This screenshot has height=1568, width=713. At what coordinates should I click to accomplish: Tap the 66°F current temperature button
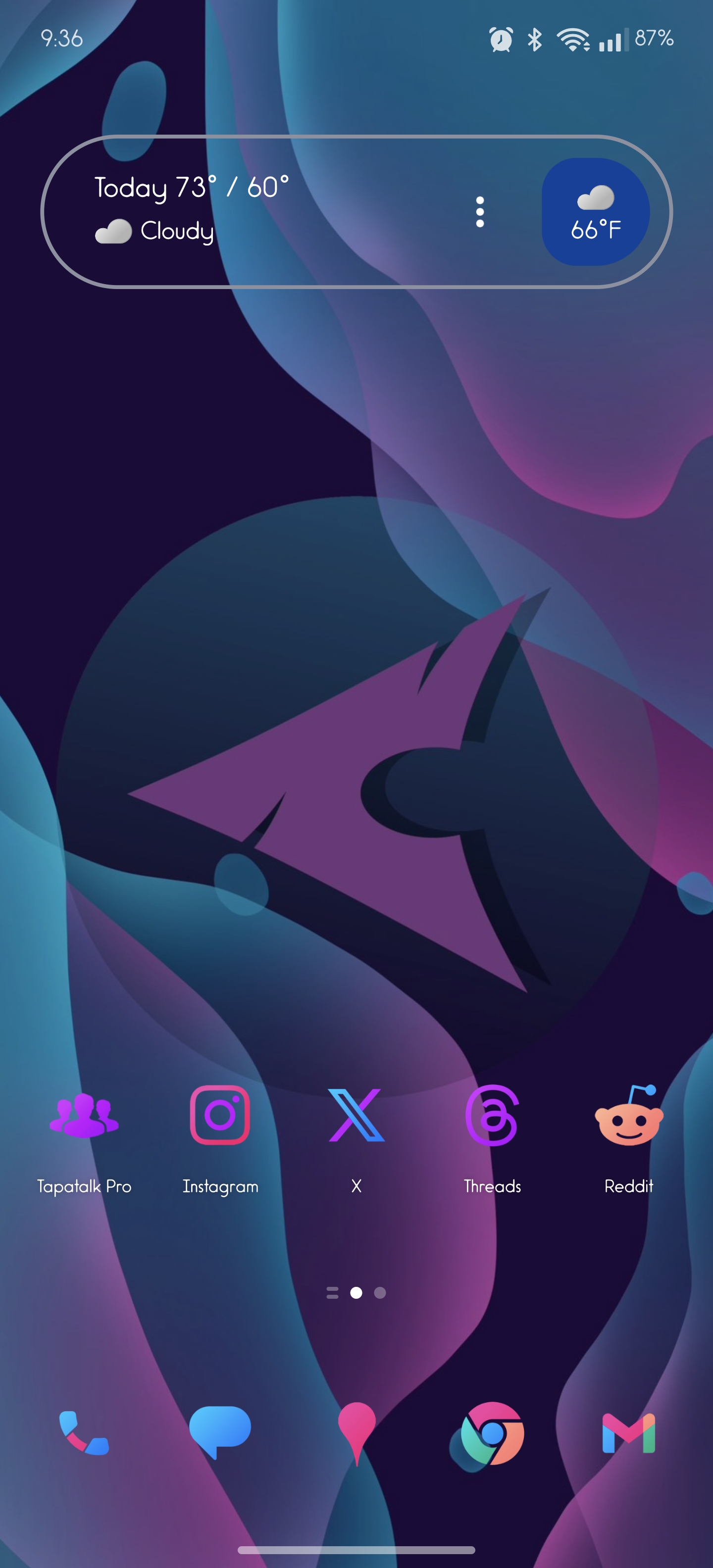tap(595, 212)
